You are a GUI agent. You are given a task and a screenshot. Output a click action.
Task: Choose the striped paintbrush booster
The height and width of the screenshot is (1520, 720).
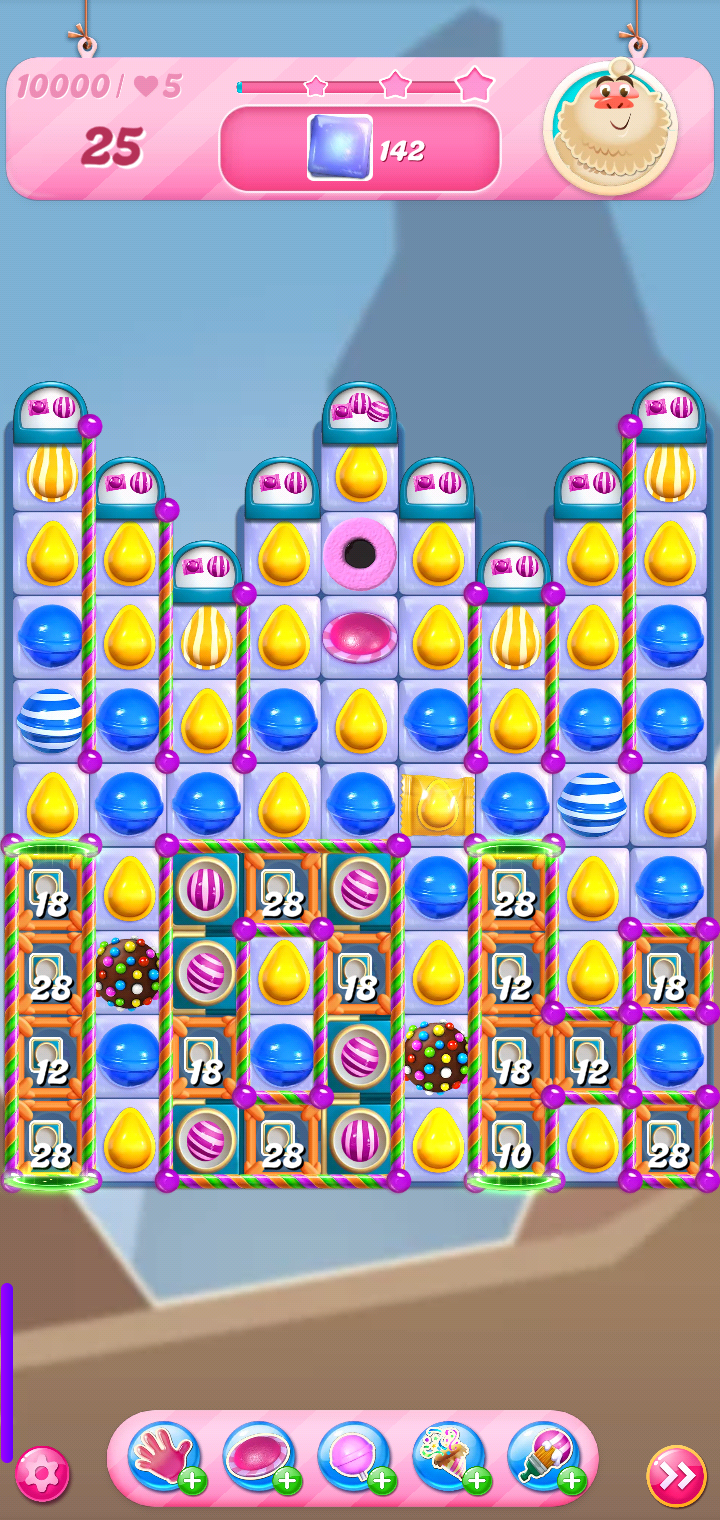click(x=543, y=1458)
